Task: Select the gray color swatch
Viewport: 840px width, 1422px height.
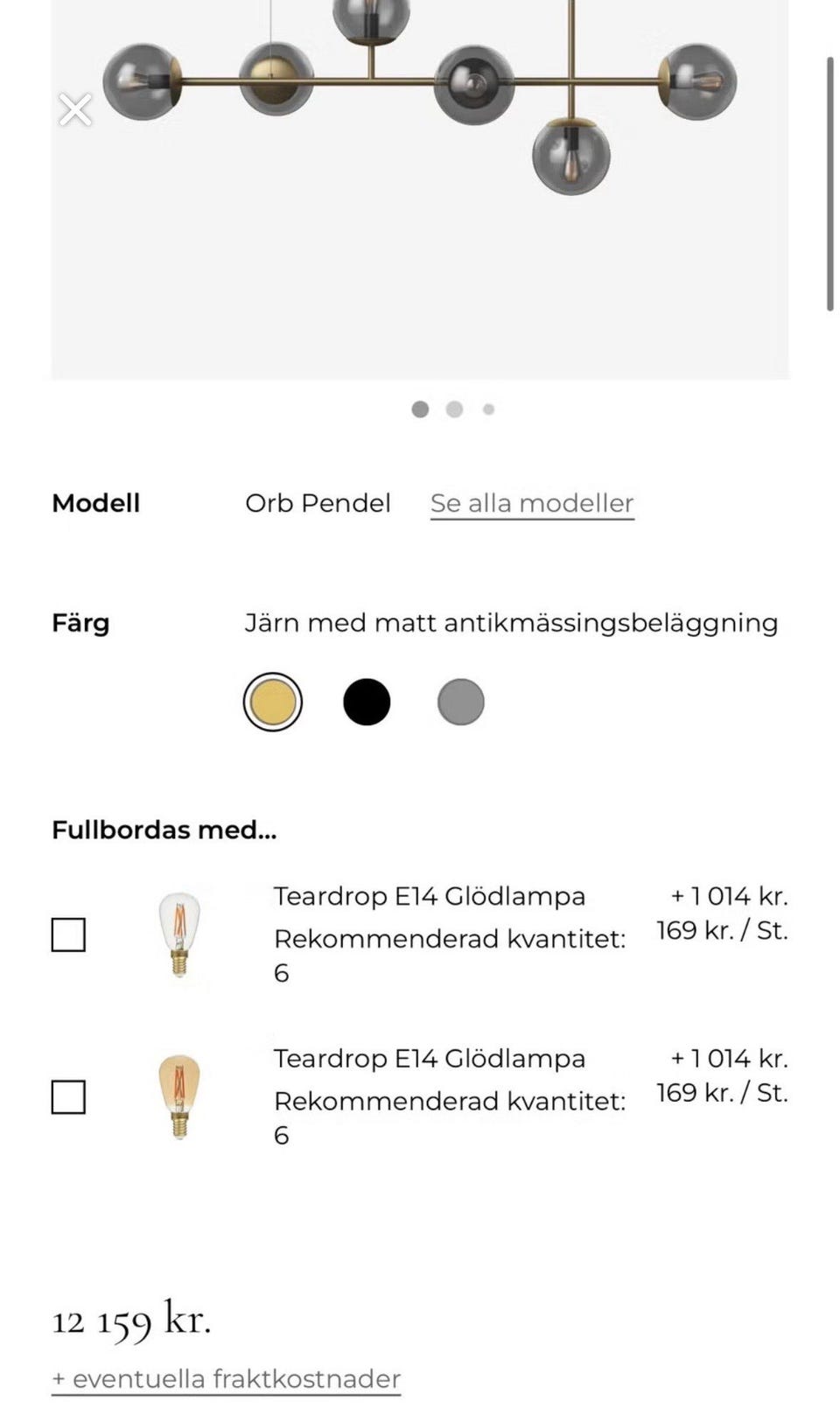Action: tap(461, 701)
